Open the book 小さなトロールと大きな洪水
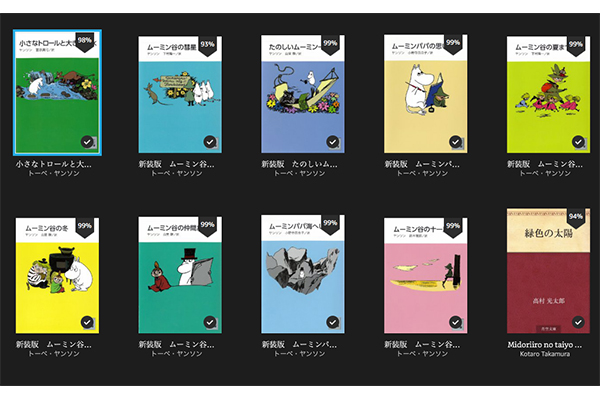The image size is (600, 400). coord(55,95)
